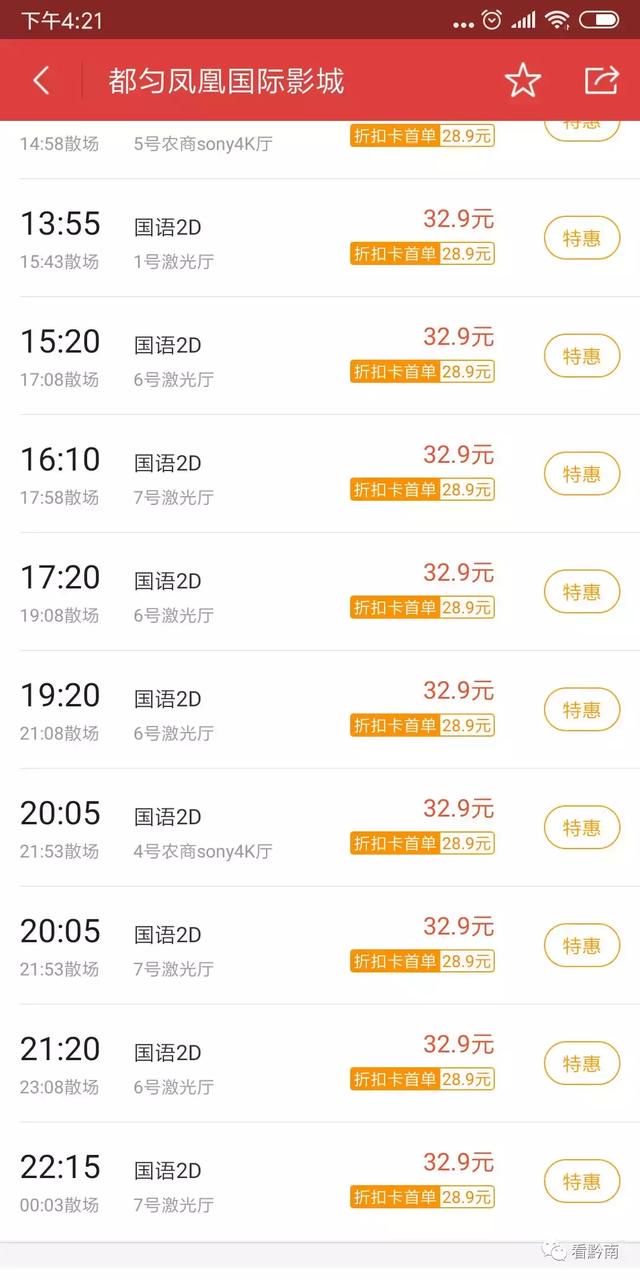Go back from 都匀凤凰国际影城 page
The height and width of the screenshot is (1280, 640).
41,81
